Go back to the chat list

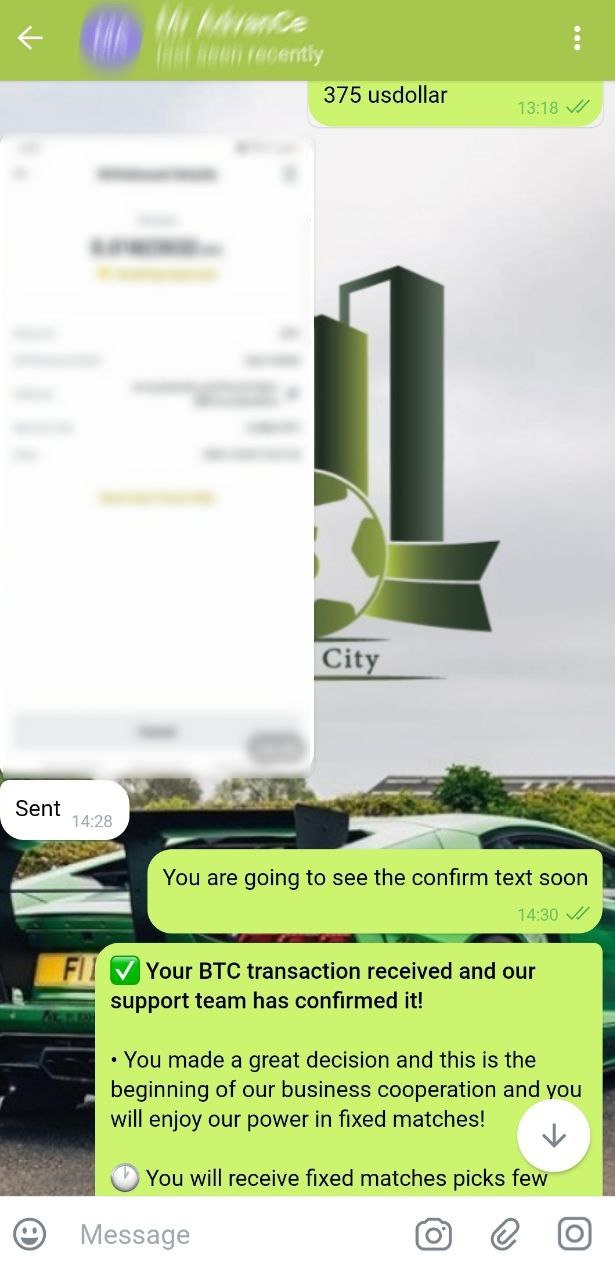click(x=30, y=39)
